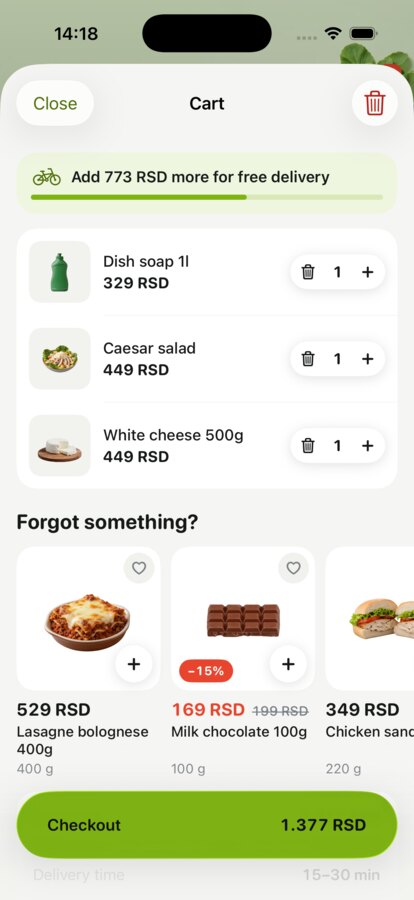Viewport: 414px width, 900px height.
Task: Like the Milk chocolate 100g item
Action: click(293, 568)
